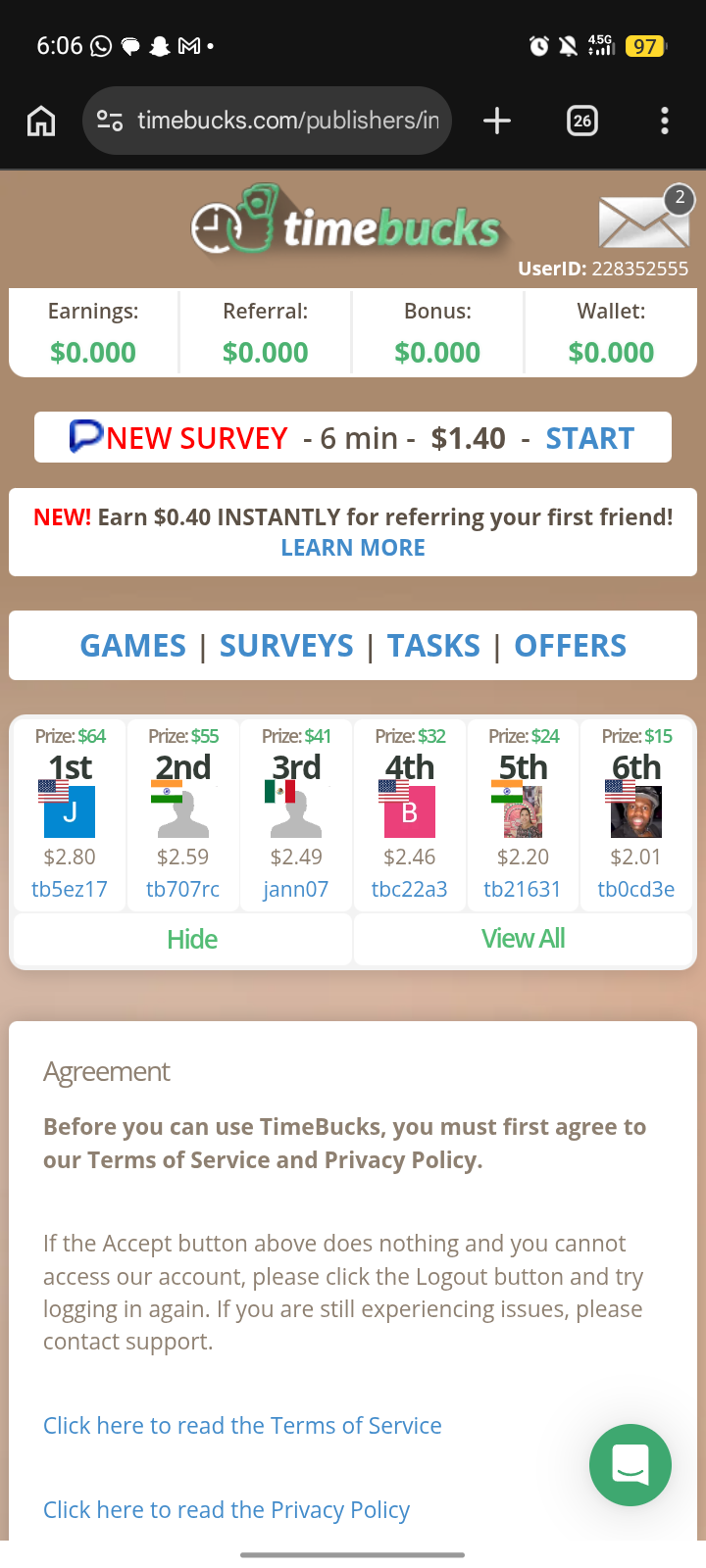This screenshot has height=1568, width=706.
Task: Tap LEARN MORE about referral bonus
Action: [353, 548]
